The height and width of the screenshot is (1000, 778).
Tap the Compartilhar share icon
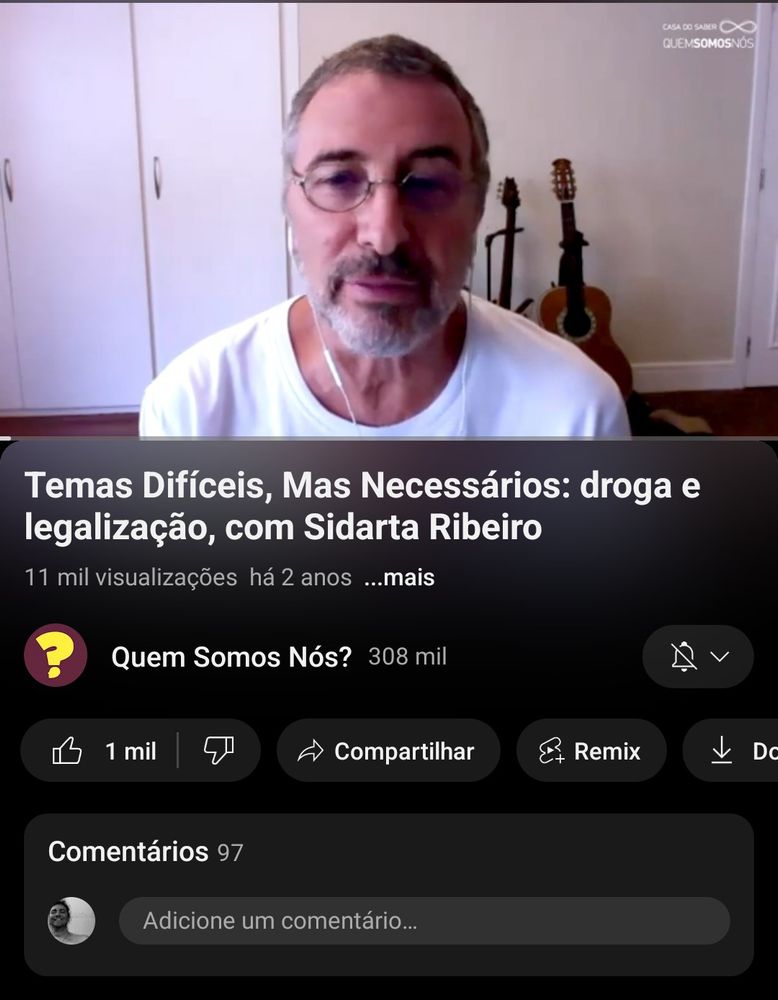[x=312, y=749]
